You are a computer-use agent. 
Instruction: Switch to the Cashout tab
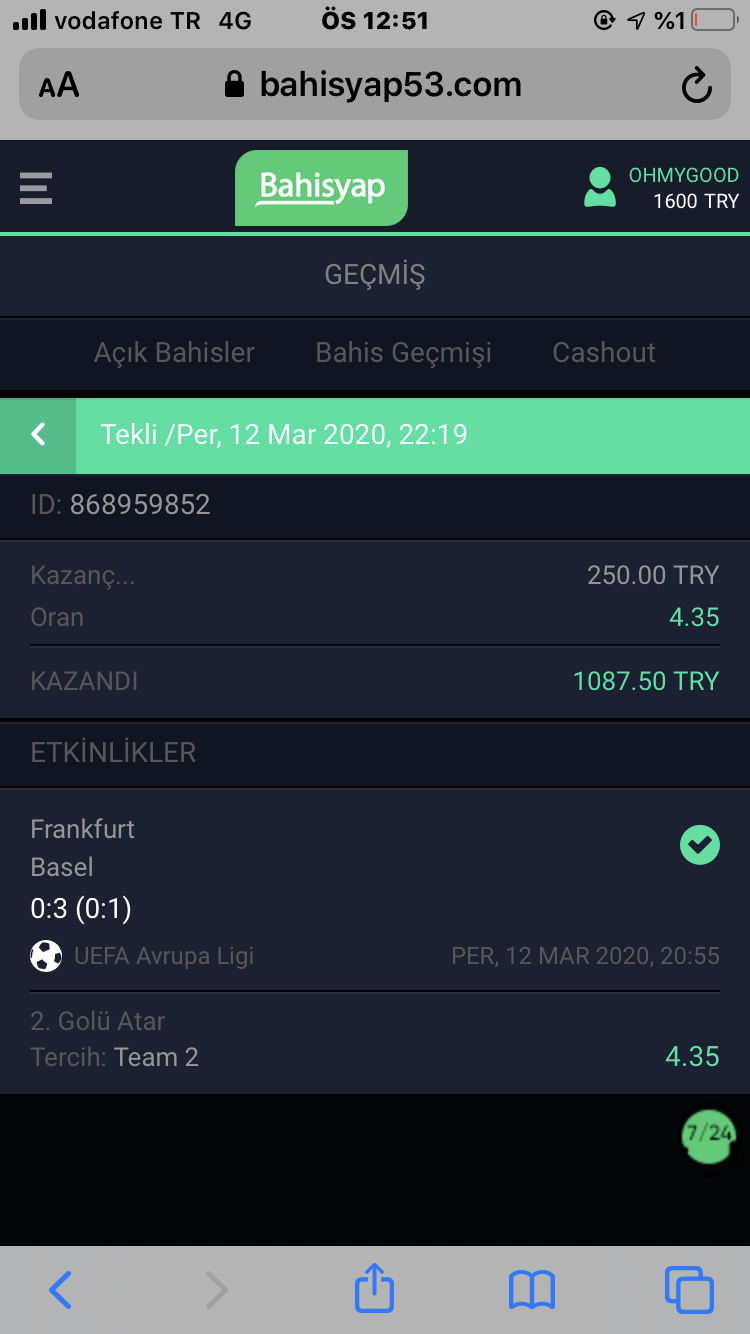pyautogui.click(x=604, y=352)
